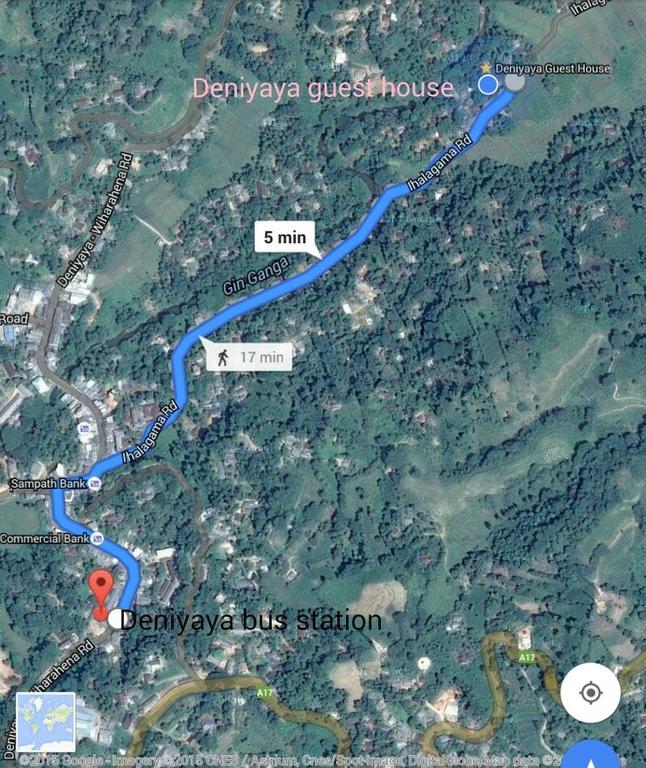646x768 pixels.
Task: Open Sampath Bank place marker
Action: pyautogui.click(x=94, y=484)
